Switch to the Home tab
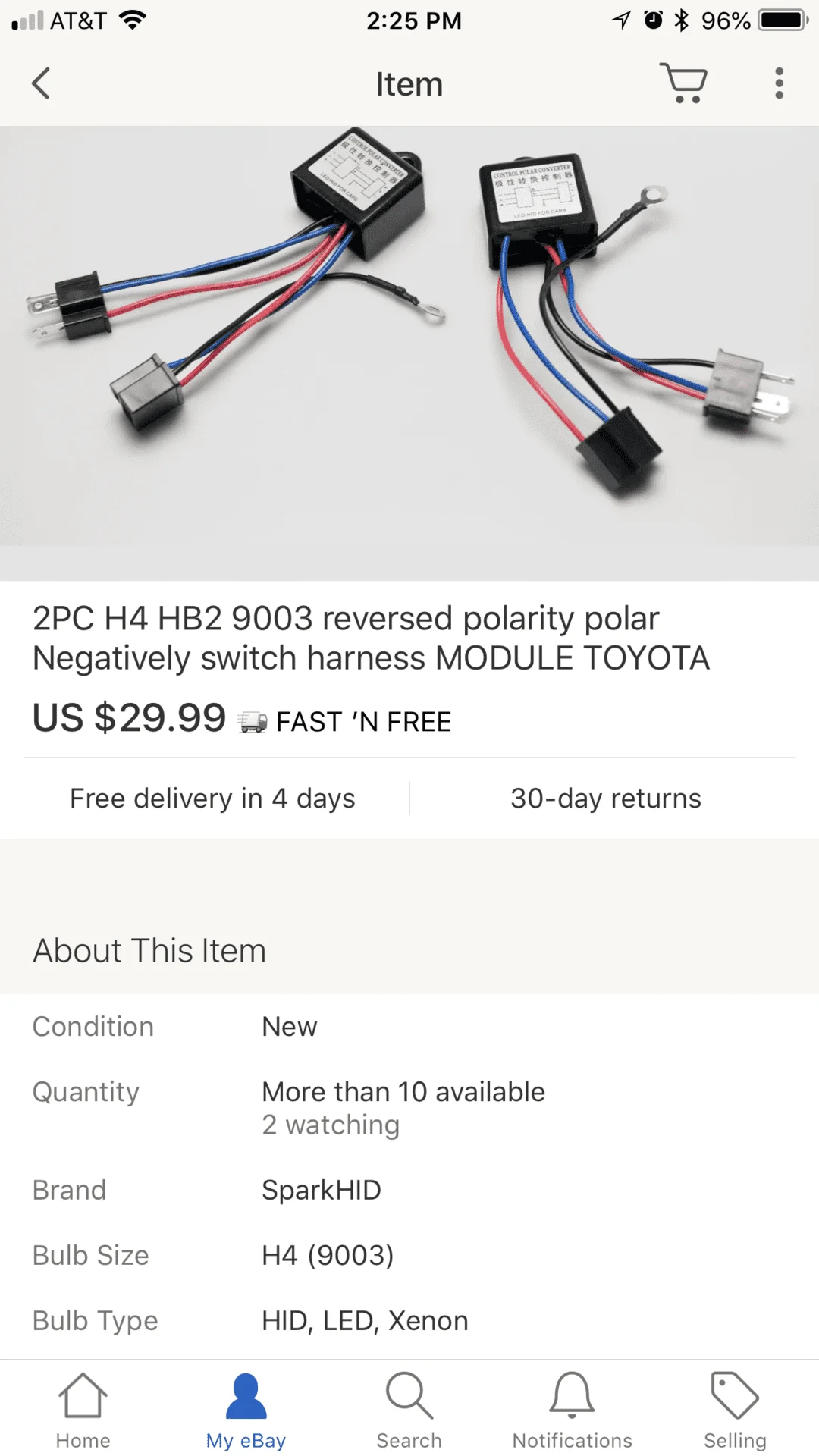This screenshot has width=819, height=1456. point(83,1409)
